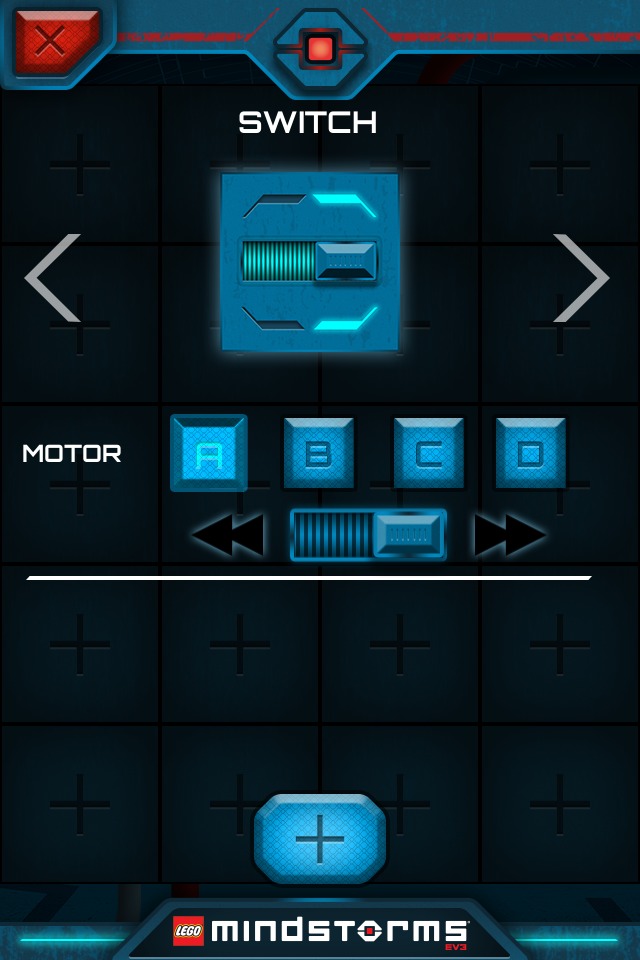The width and height of the screenshot is (640, 960).
Task: Tap the fast-forward direction arrows
Action: pyautogui.click(x=509, y=536)
